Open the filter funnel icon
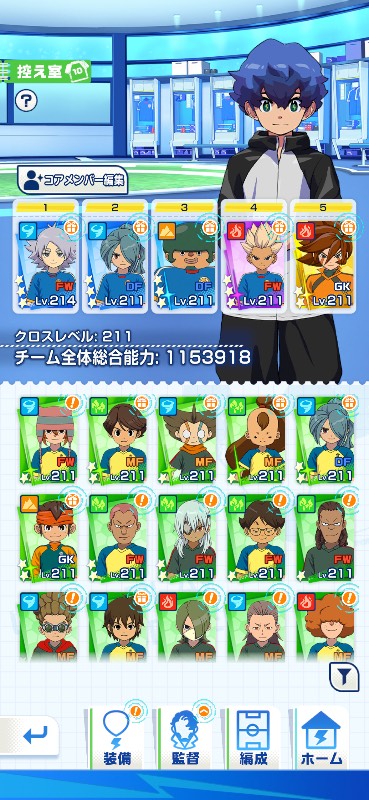 point(344,677)
